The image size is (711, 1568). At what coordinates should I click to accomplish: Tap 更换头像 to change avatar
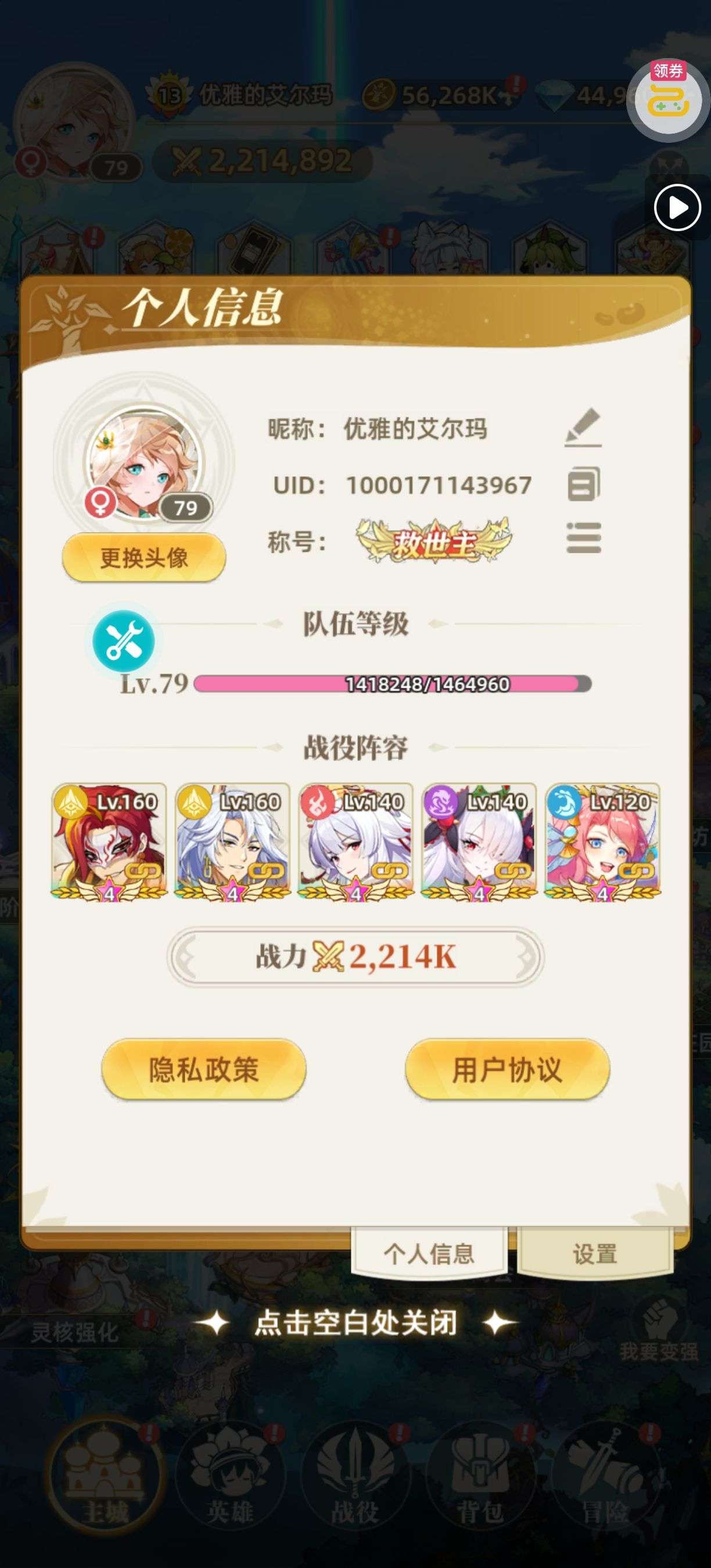coord(144,558)
